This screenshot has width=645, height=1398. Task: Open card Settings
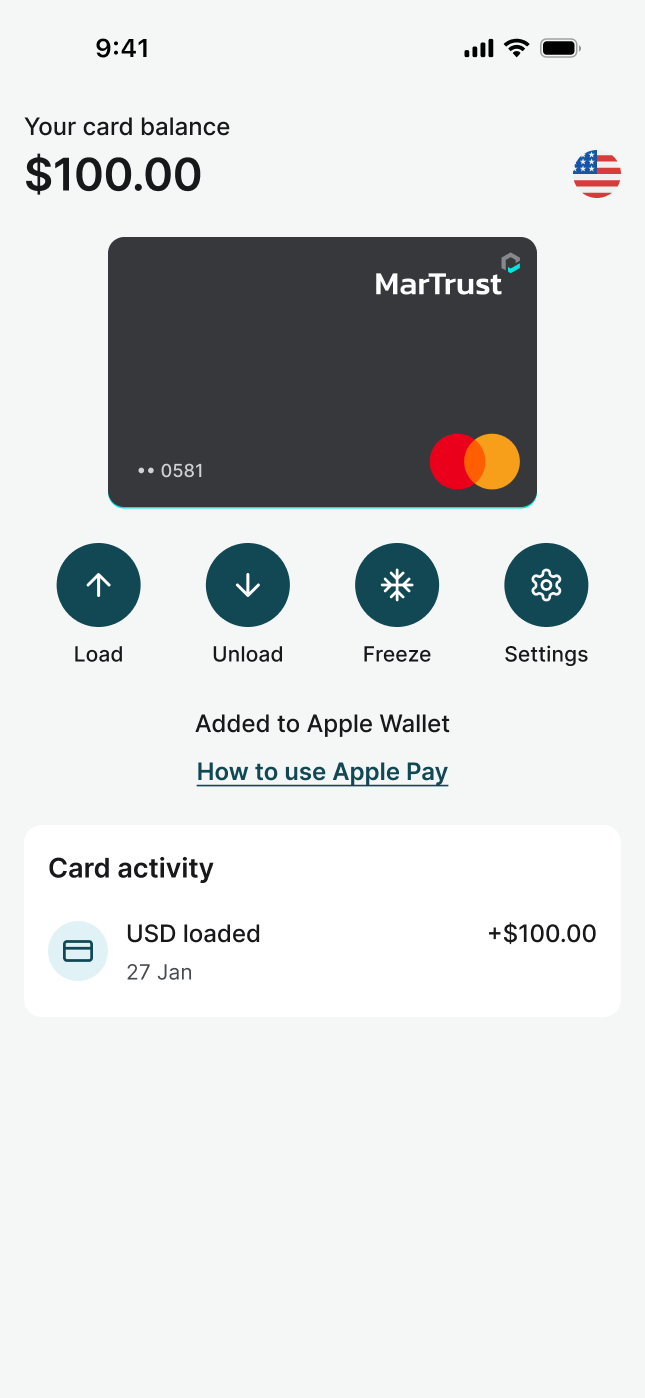tap(546, 585)
